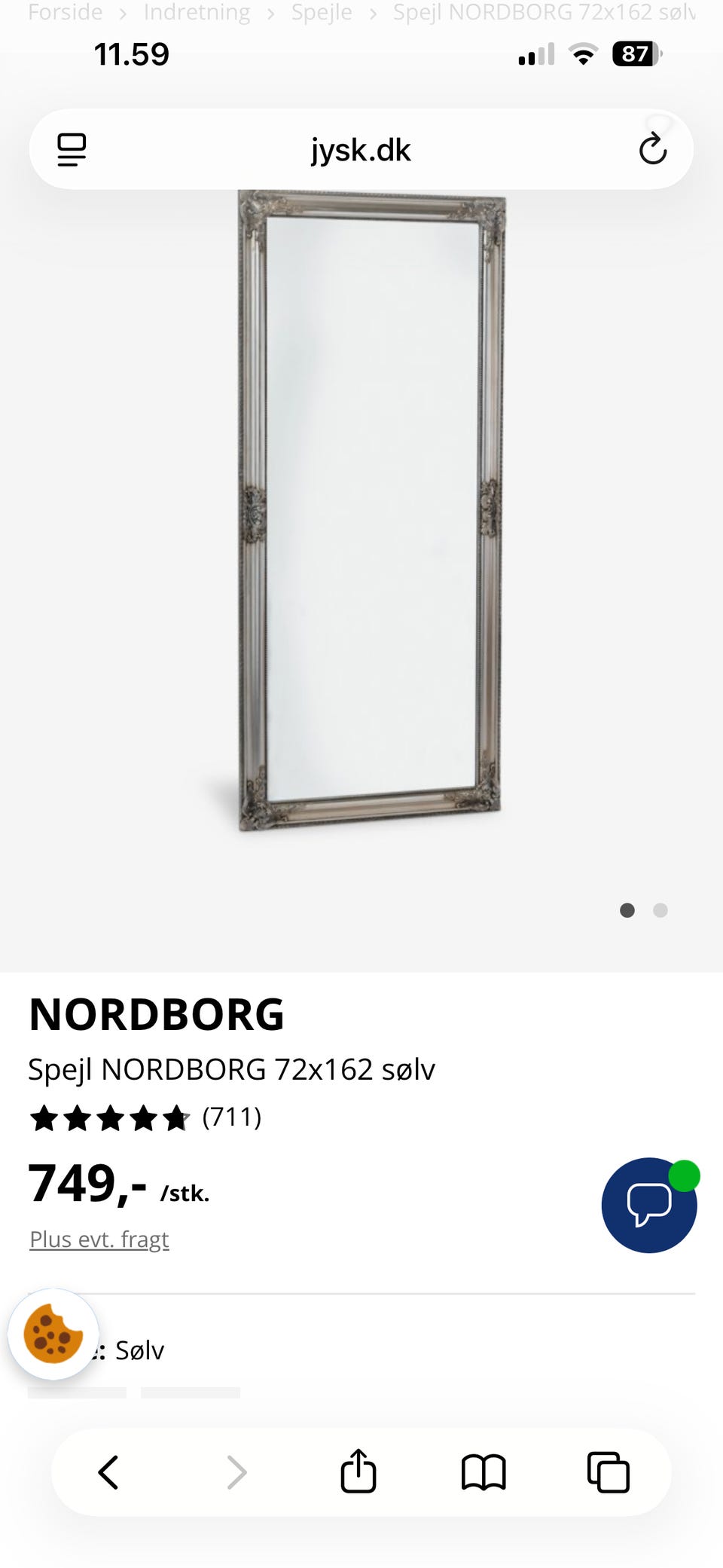Expand the Indretning breadcrumb category
The width and height of the screenshot is (723, 1568).
point(197,12)
